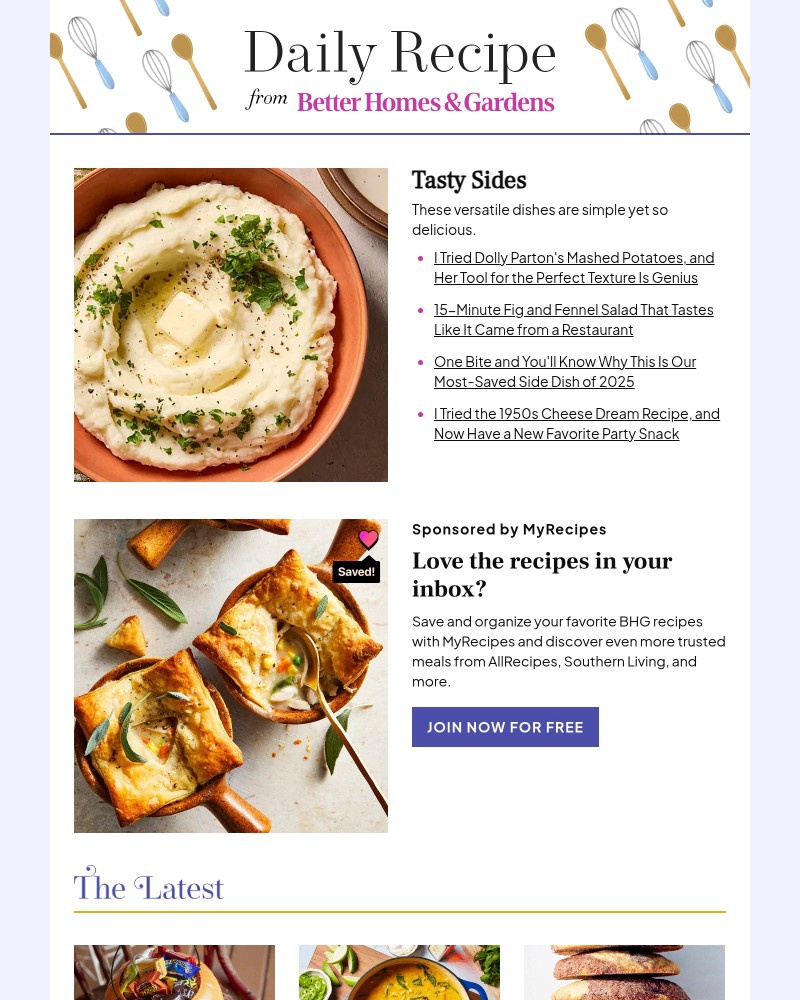Viewport: 800px width, 1000px height.
Task: Click the 1950s Cheese Dream Recipe link
Action: (577, 423)
